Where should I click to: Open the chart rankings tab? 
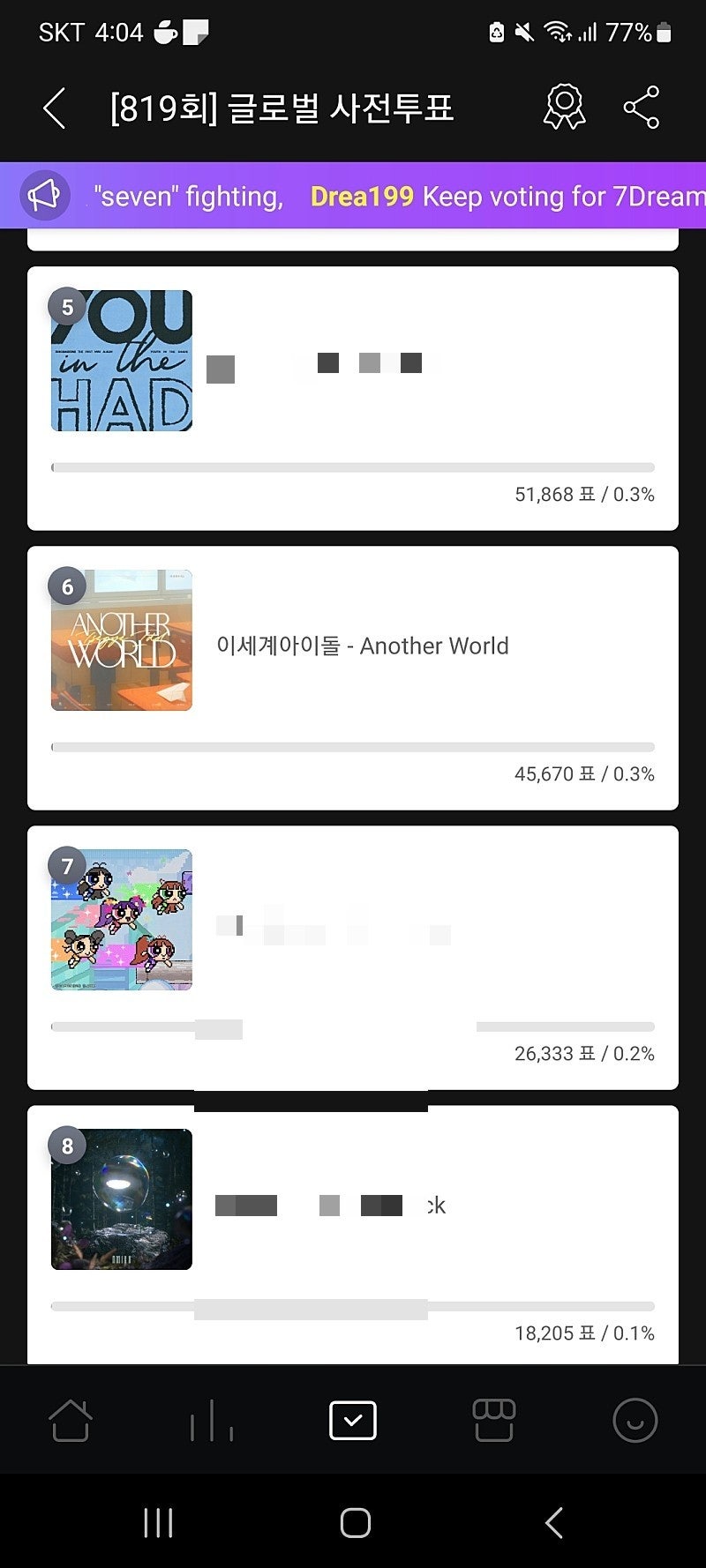pyautogui.click(x=212, y=1421)
